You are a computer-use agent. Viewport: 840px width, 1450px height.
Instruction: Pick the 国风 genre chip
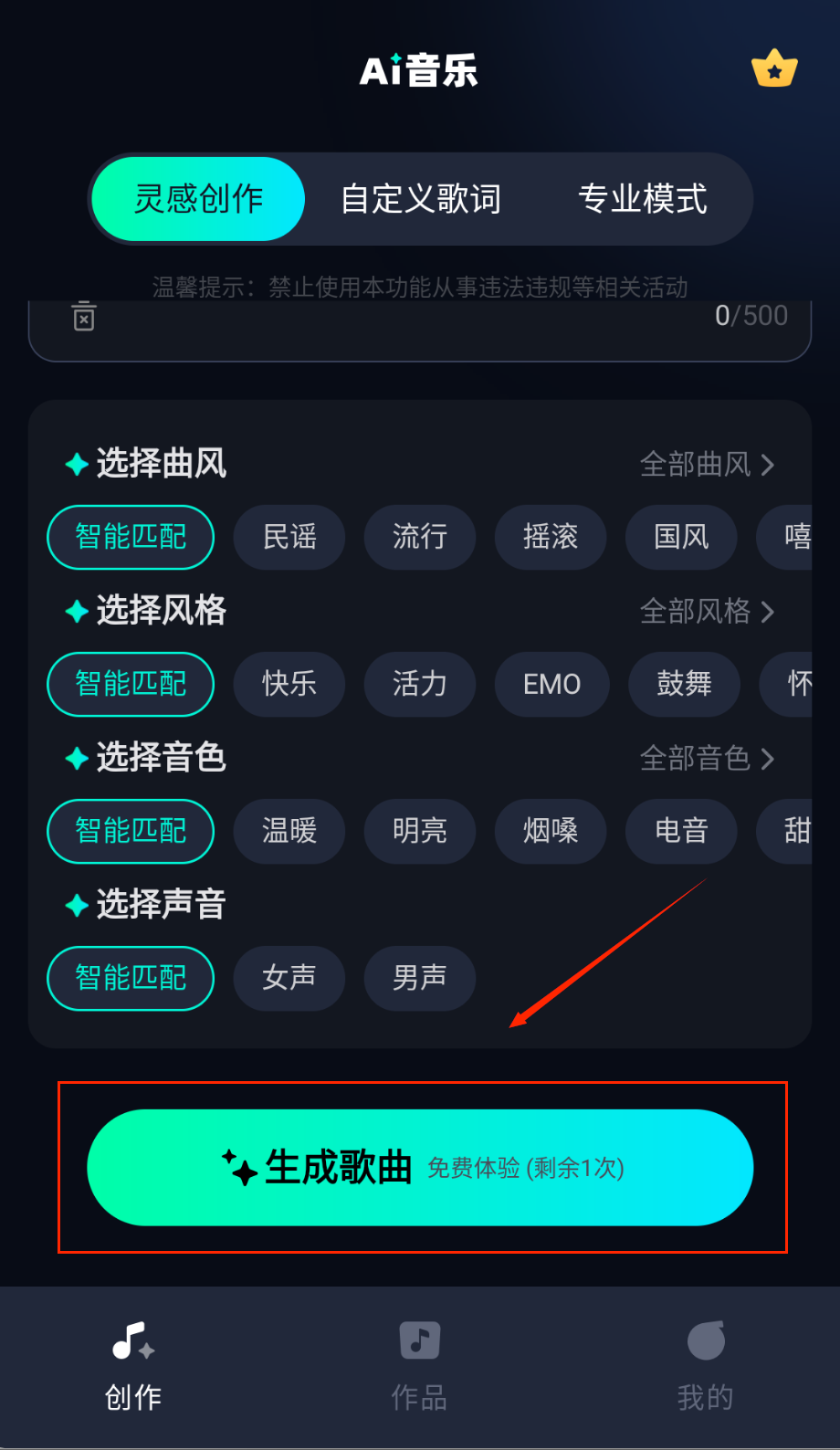[681, 537]
